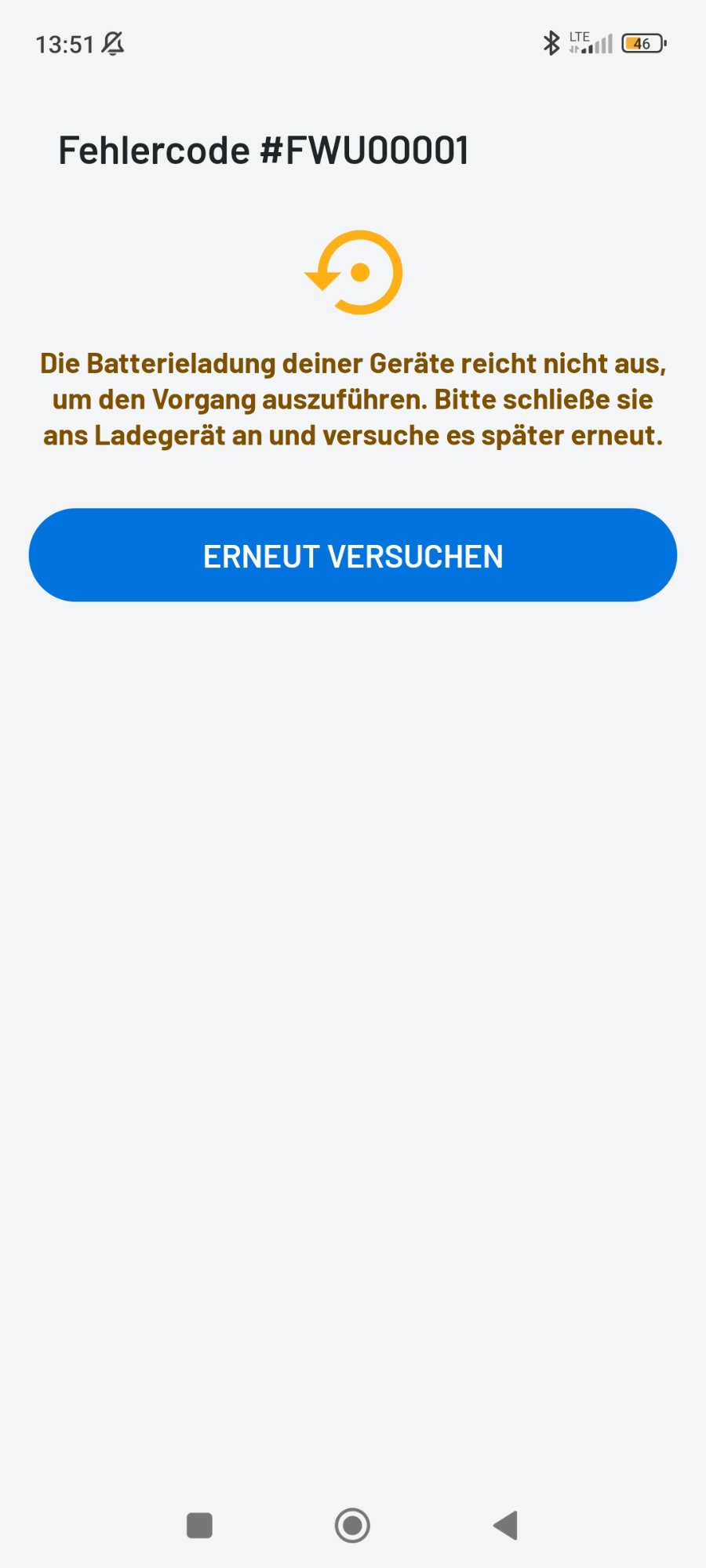
Task: Go back using the system back button
Action: (x=506, y=1525)
